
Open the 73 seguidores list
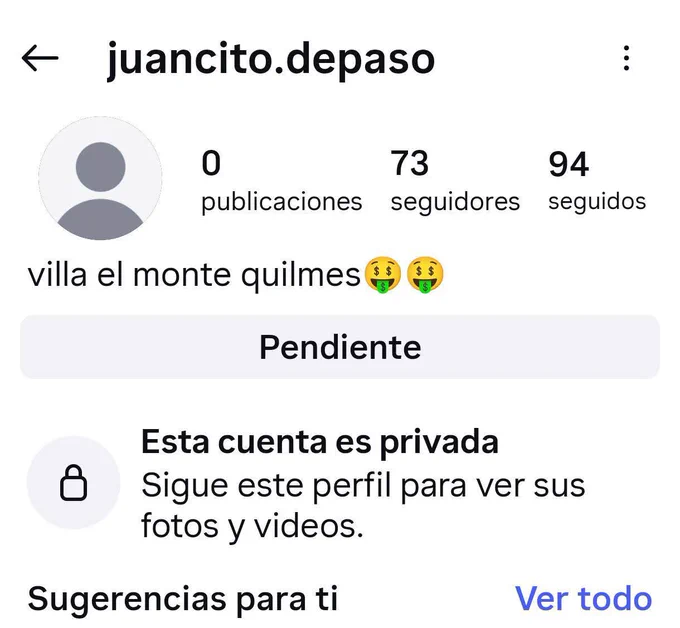(x=455, y=181)
